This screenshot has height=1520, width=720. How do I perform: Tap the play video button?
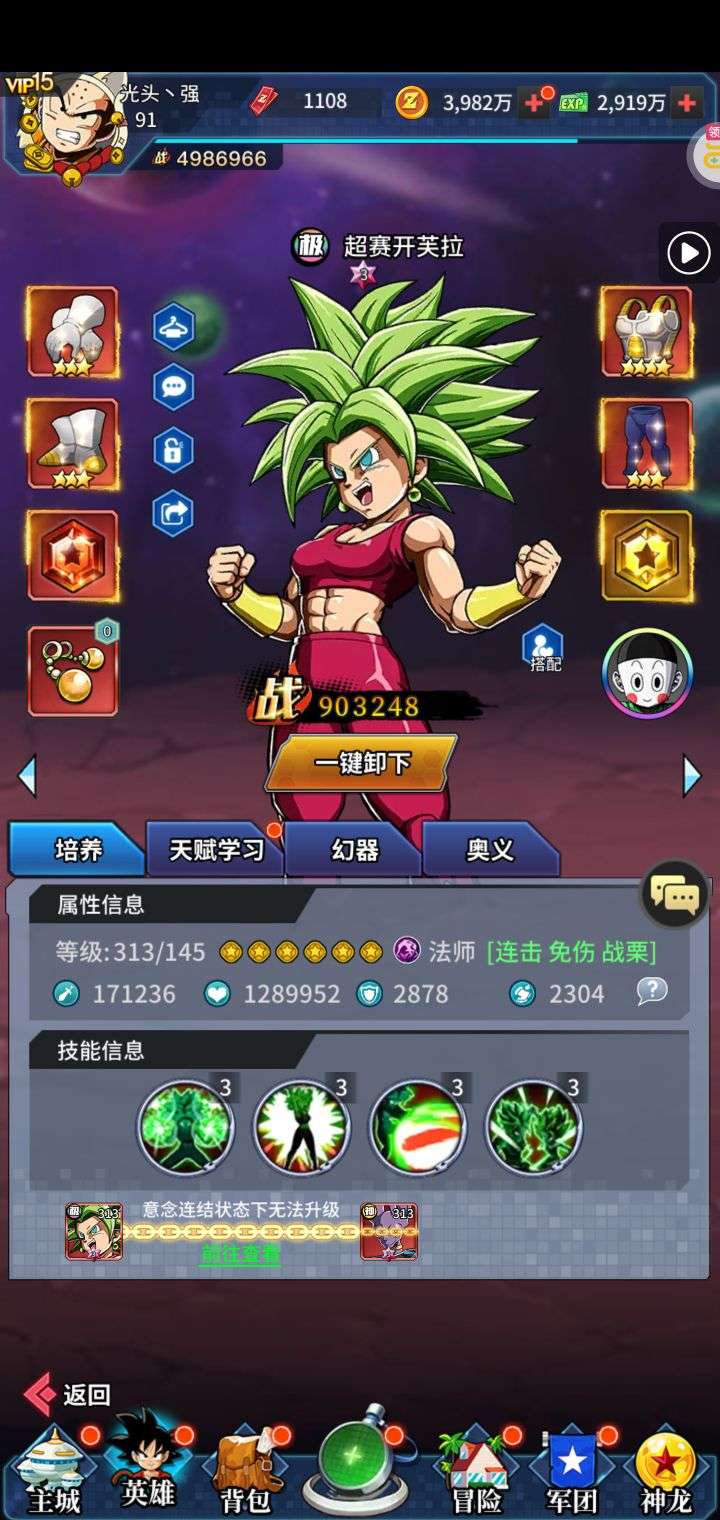point(688,252)
